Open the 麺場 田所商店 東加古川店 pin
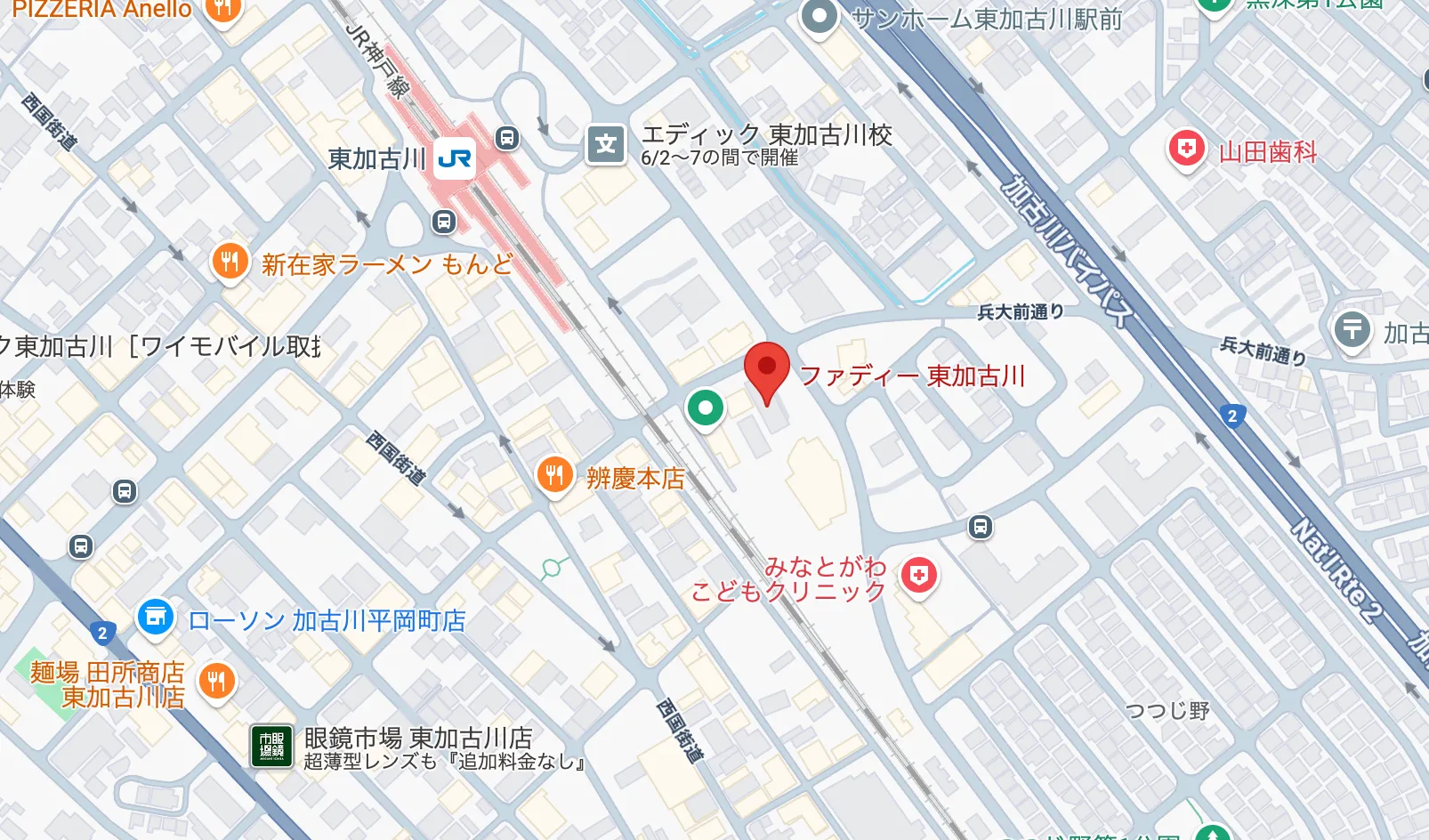Viewport: 1429px width, 840px height. coord(216,682)
